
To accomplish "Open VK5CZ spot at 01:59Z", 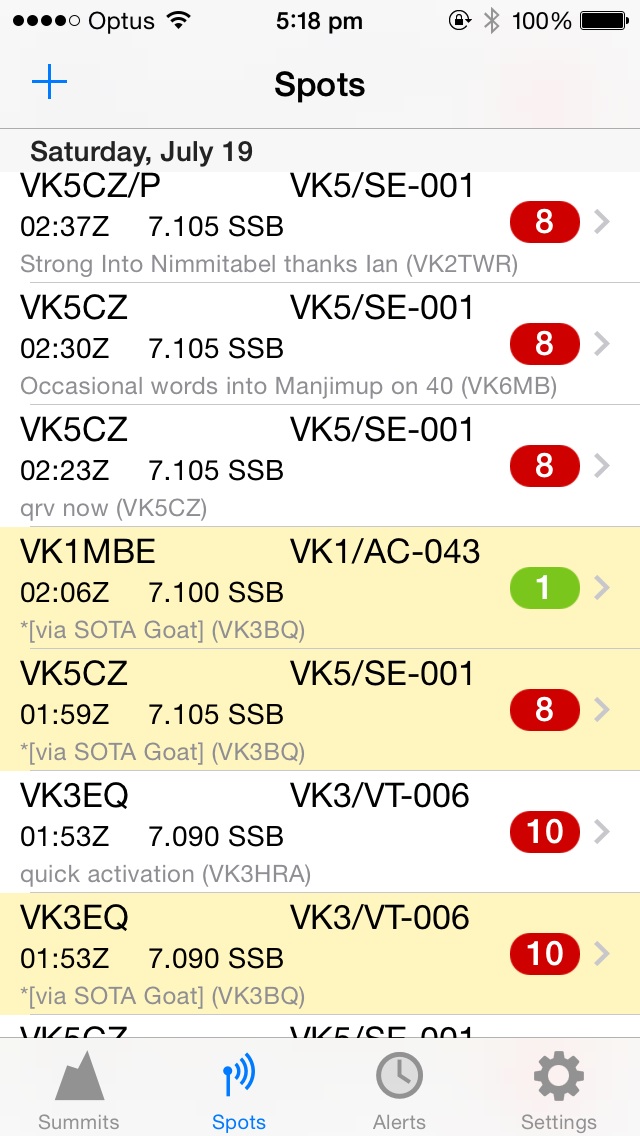I will click(x=320, y=709).
